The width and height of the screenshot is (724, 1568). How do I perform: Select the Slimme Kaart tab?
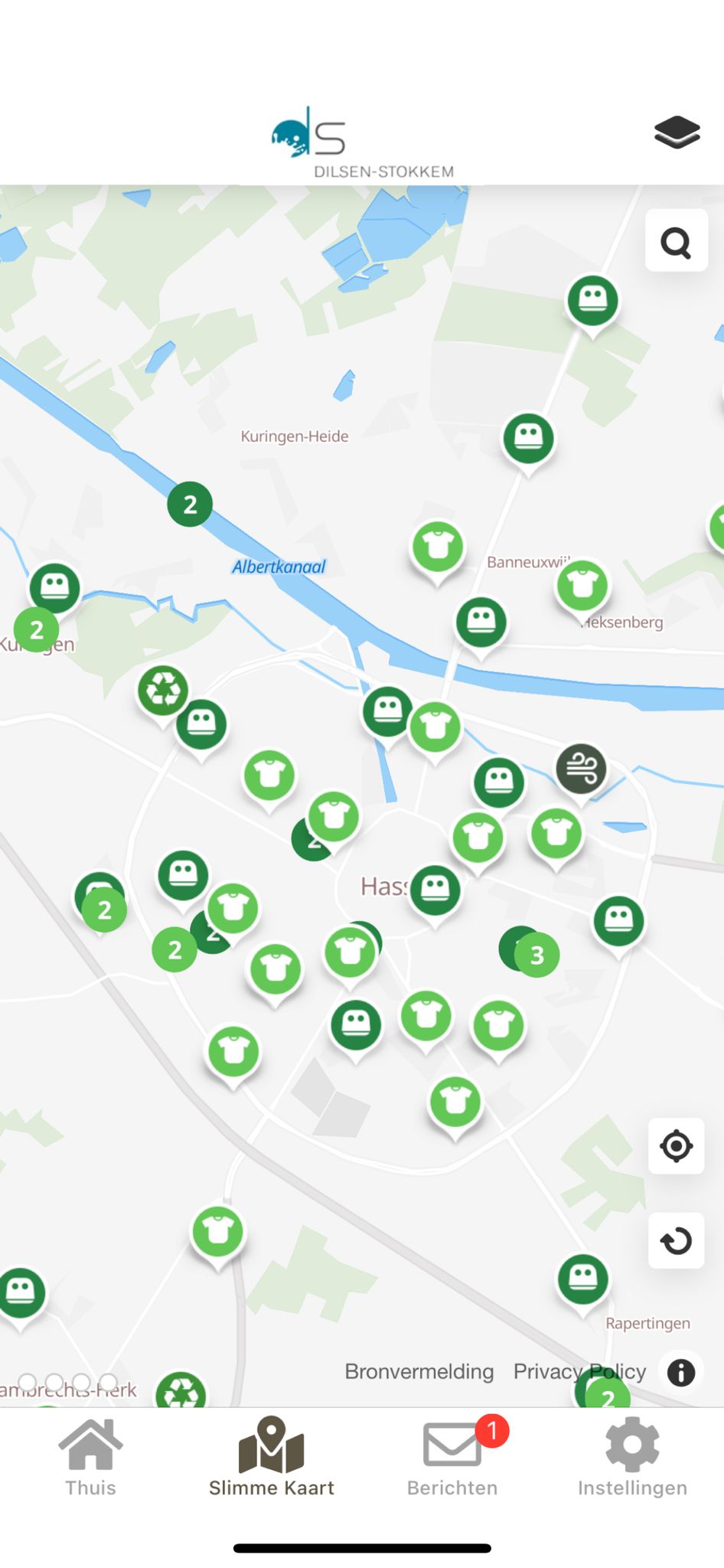(x=271, y=1458)
